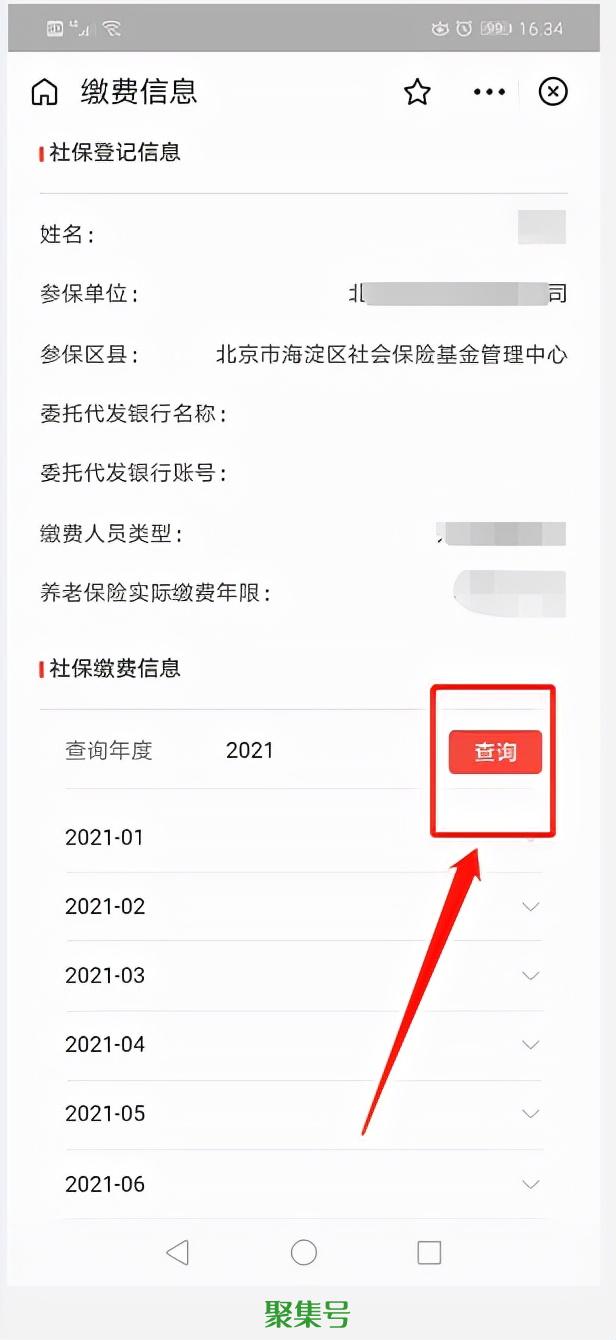This screenshot has height=1340, width=616.
Task: Tap the red 查询 button
Action: 495,752
